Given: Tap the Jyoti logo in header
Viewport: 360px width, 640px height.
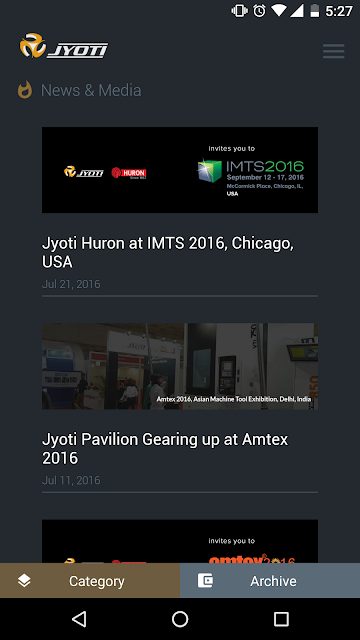Looking at the screenshot, I should click(64, 46).
